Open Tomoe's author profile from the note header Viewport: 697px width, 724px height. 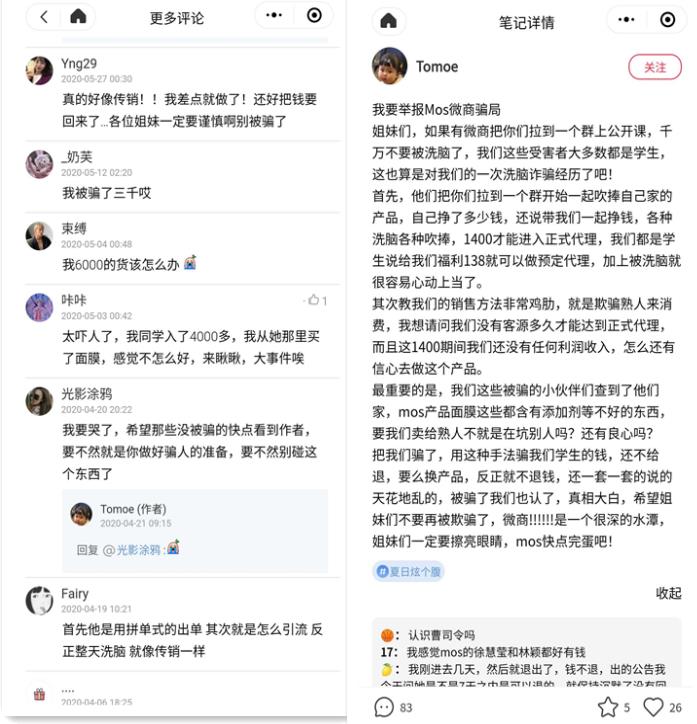click(390, 66)
